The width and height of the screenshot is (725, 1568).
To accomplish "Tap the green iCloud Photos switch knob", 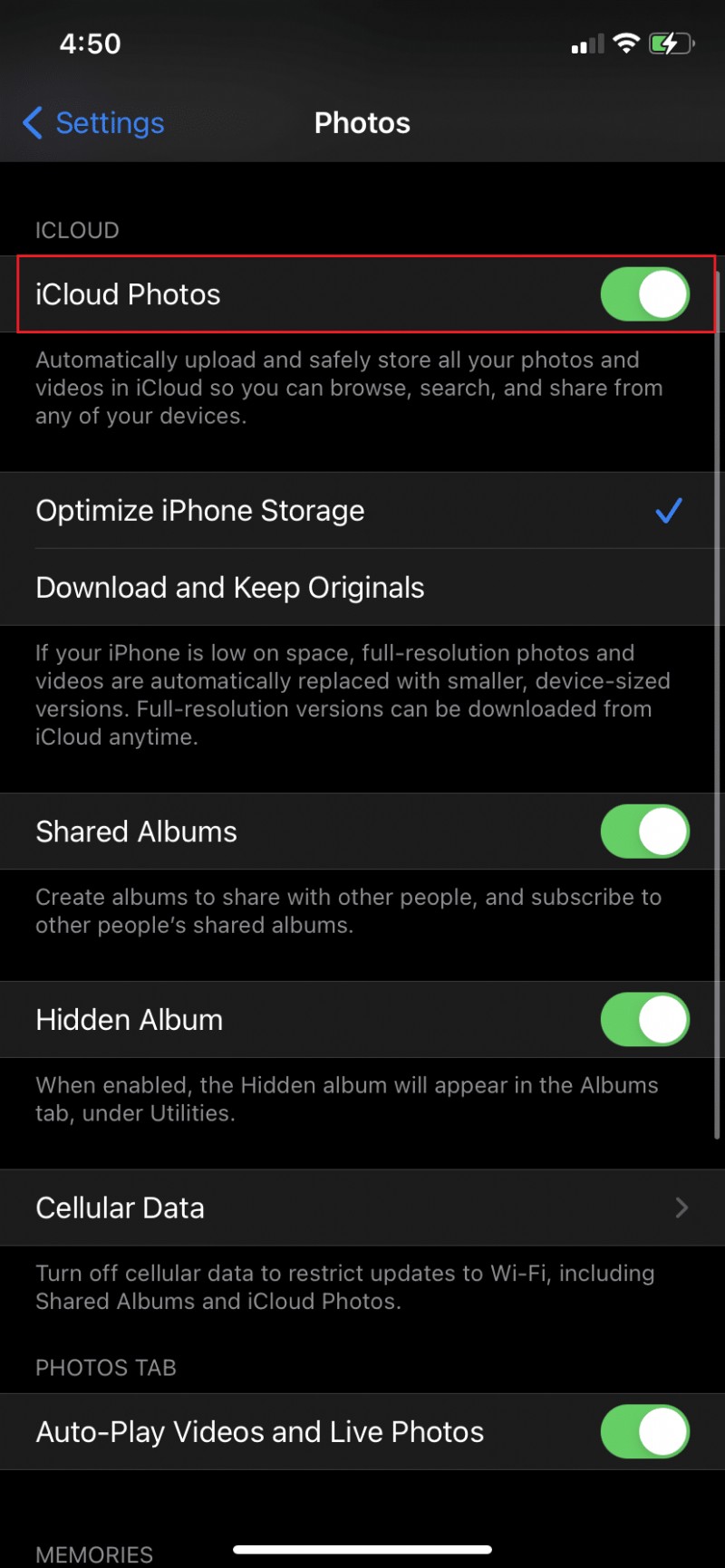I will tap(662, 293).
